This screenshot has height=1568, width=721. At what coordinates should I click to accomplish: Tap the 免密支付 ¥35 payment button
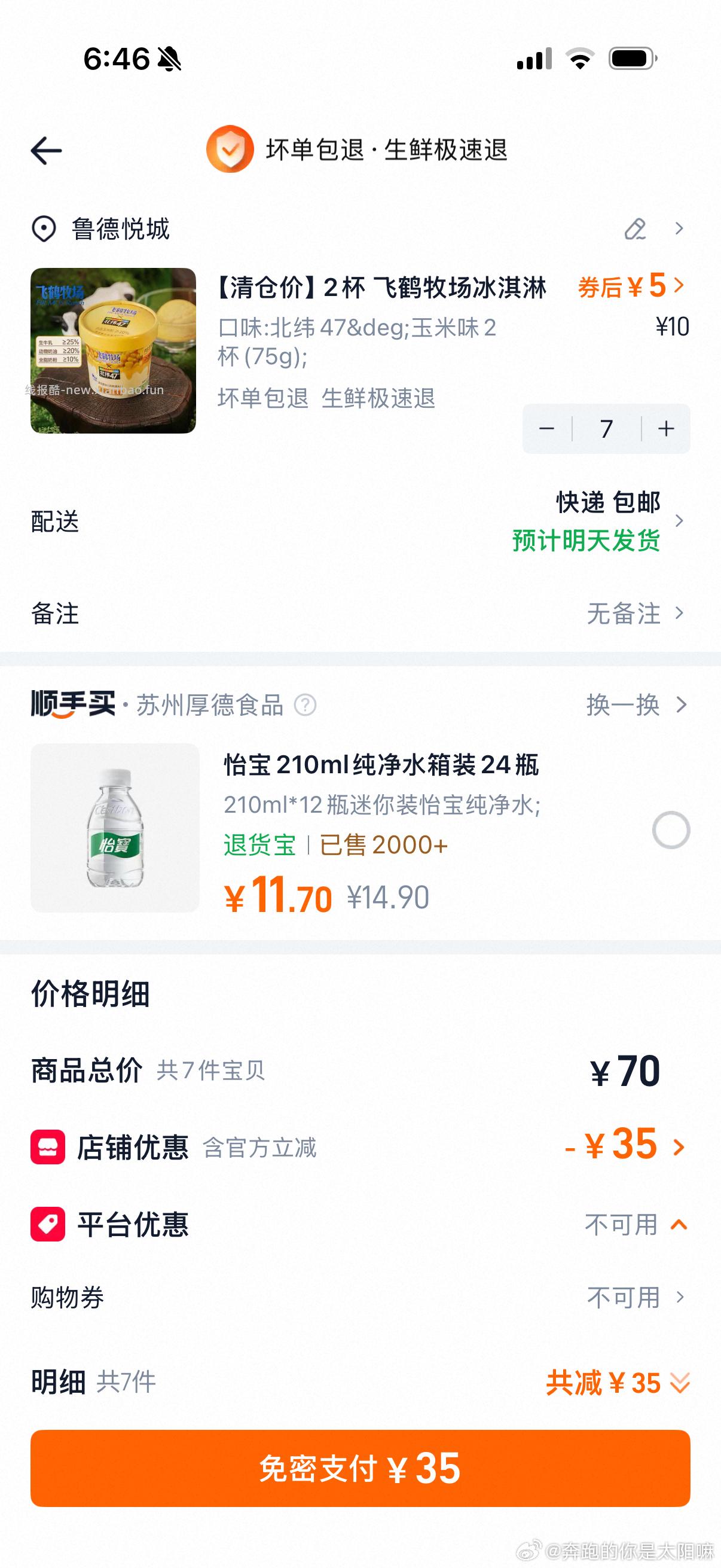pos(360,1469)
